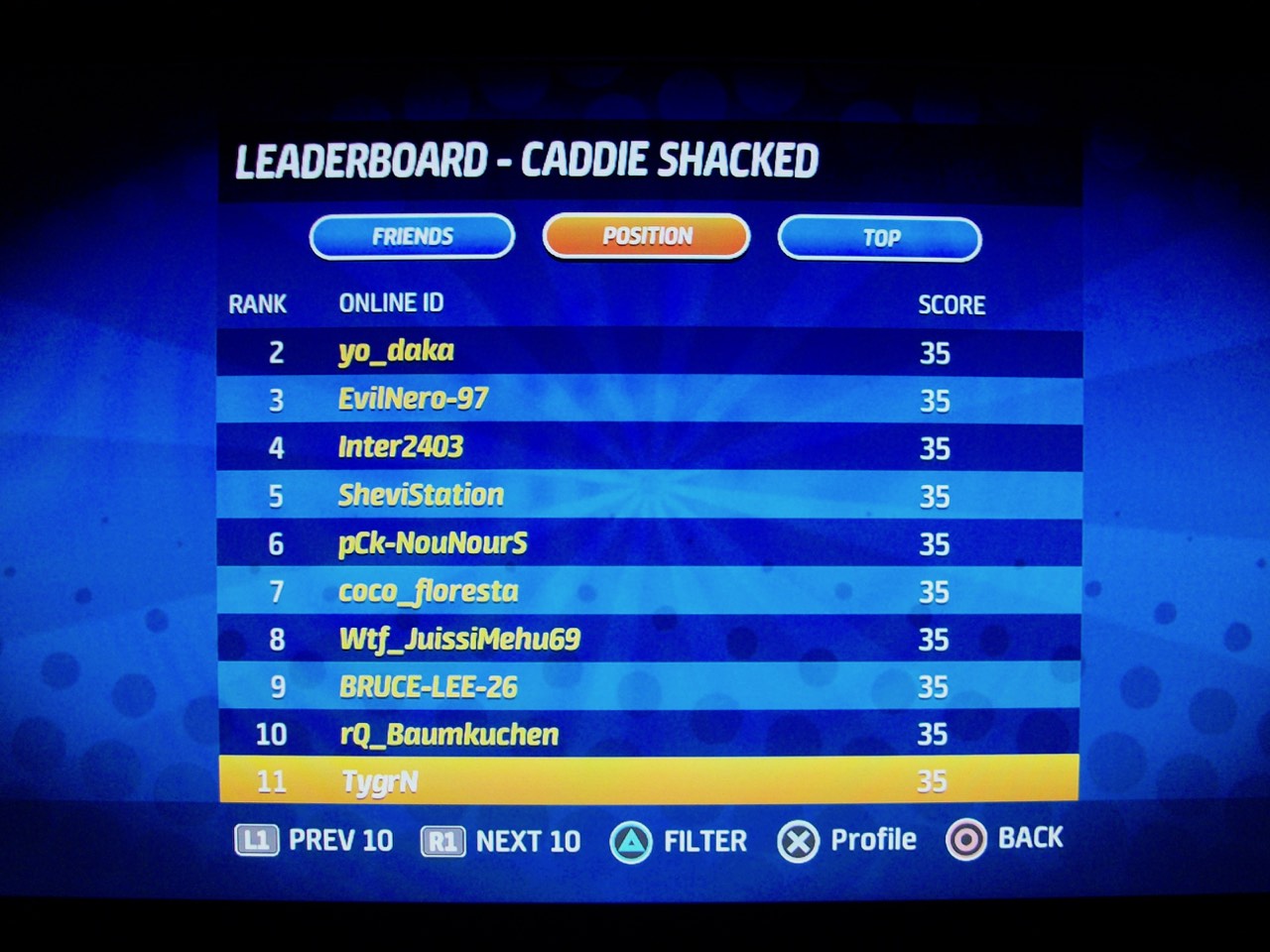Screen dimensions: 1270x952
Task: View the selected player's Profile
Action: pos(846,841)
